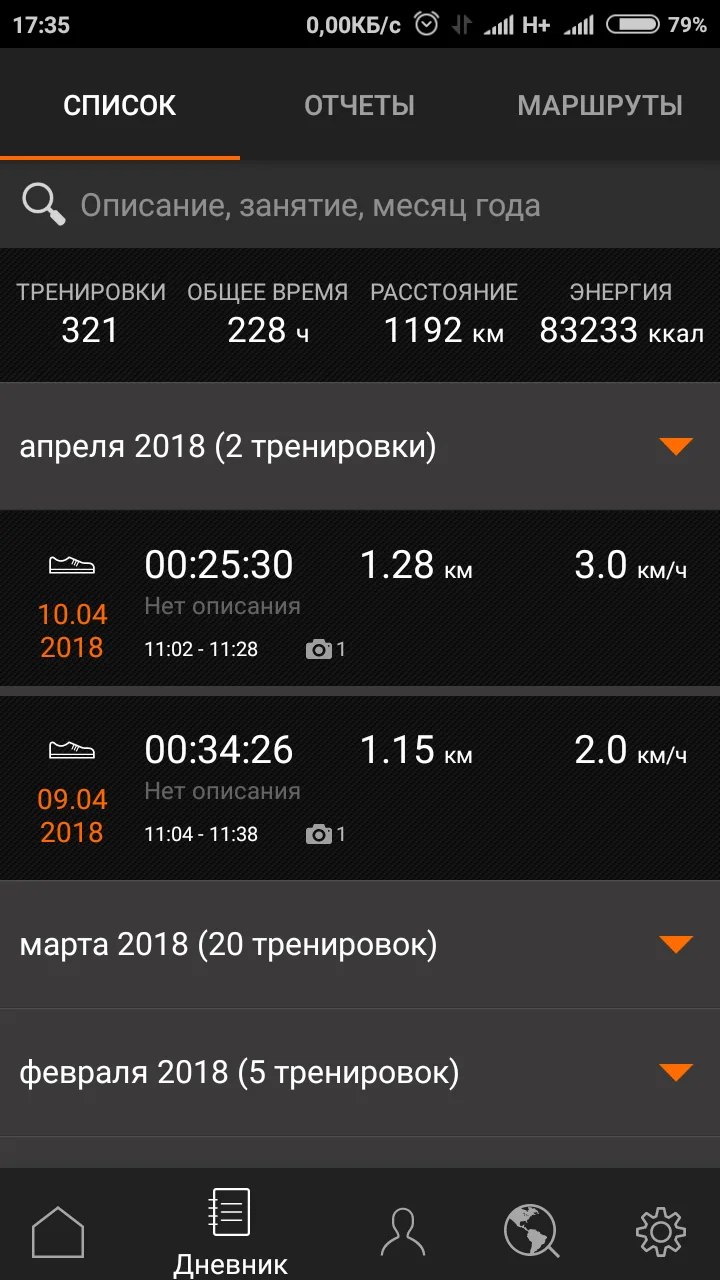720x1280 pixels.
Task: Switch to the МАРШРУТЫ tab
Action: [x=599, y=105]
